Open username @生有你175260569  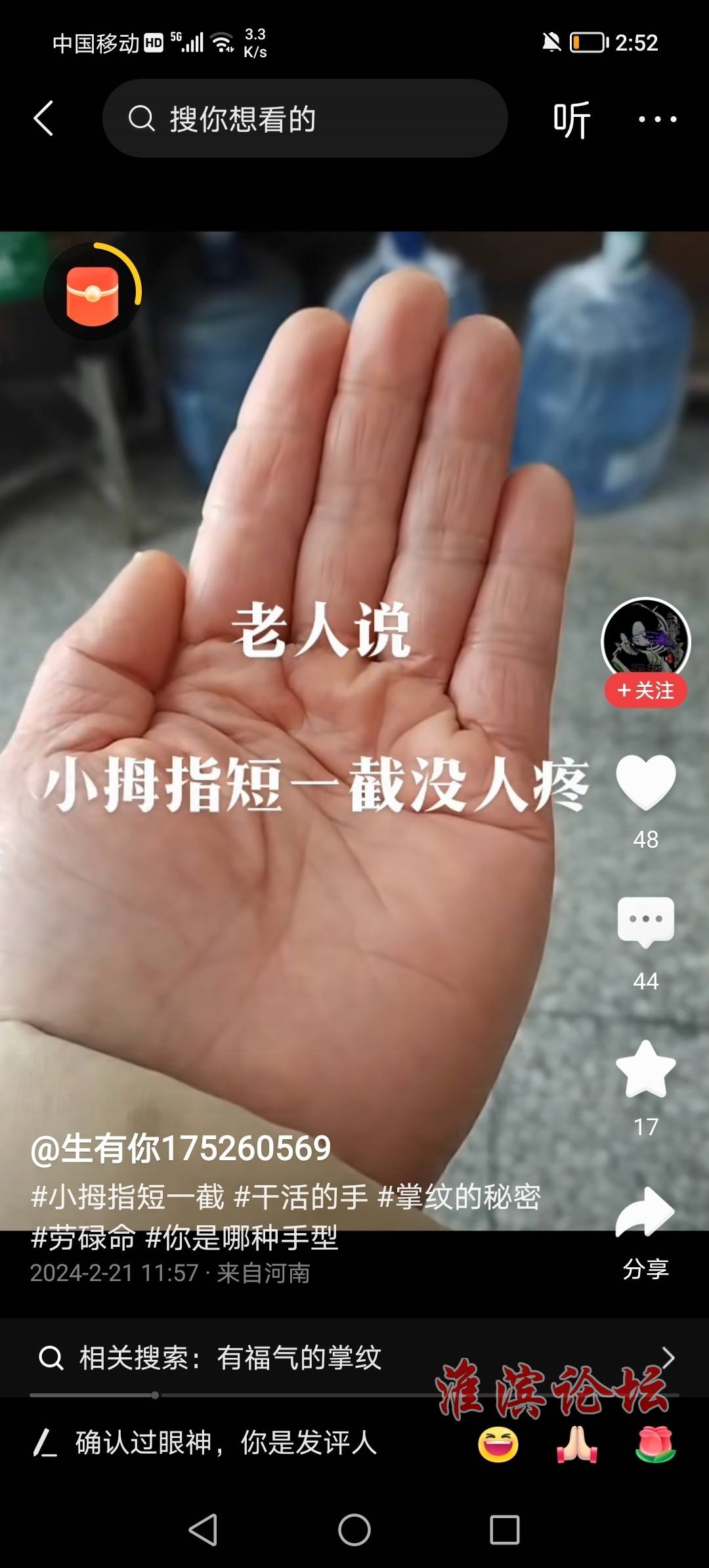tap(181, 1149)
